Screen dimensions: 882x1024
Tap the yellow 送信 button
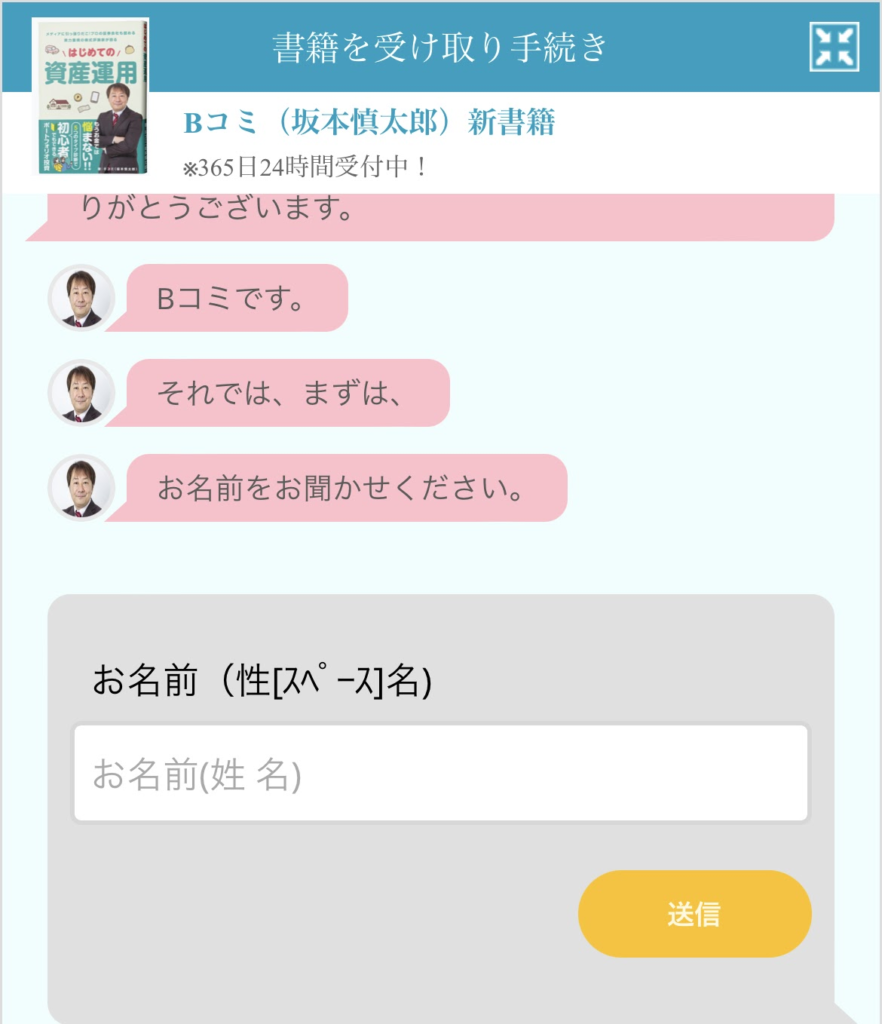694,914
